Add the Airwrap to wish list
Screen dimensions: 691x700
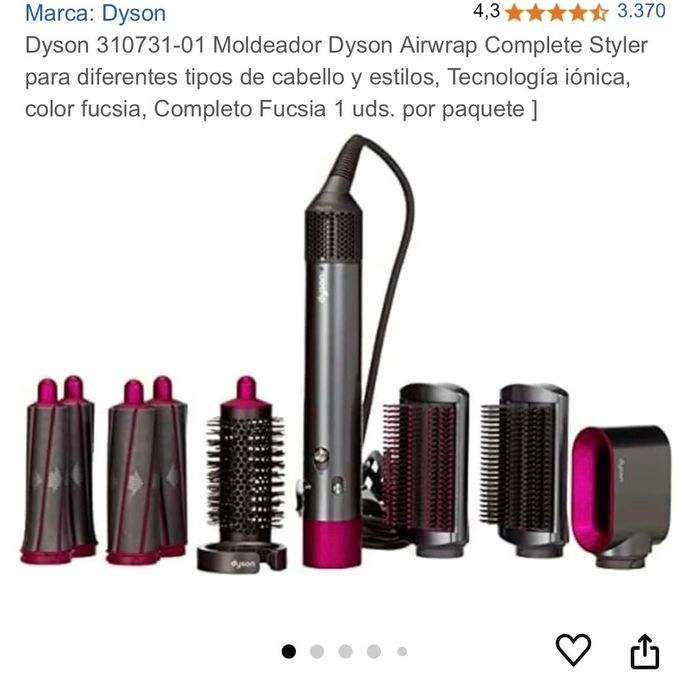click(573, 650)
